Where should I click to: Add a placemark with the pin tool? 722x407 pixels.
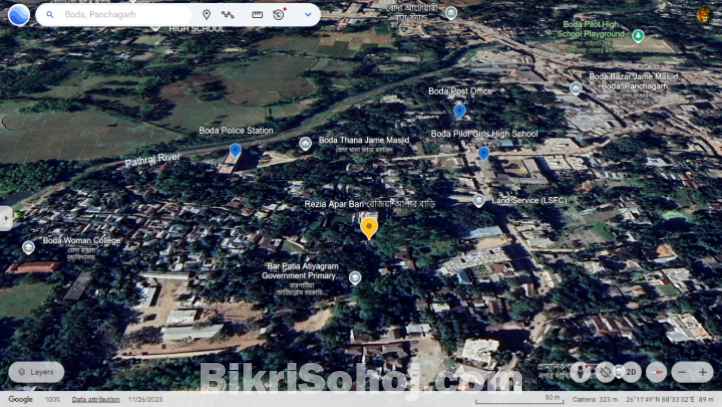(206, 15)
